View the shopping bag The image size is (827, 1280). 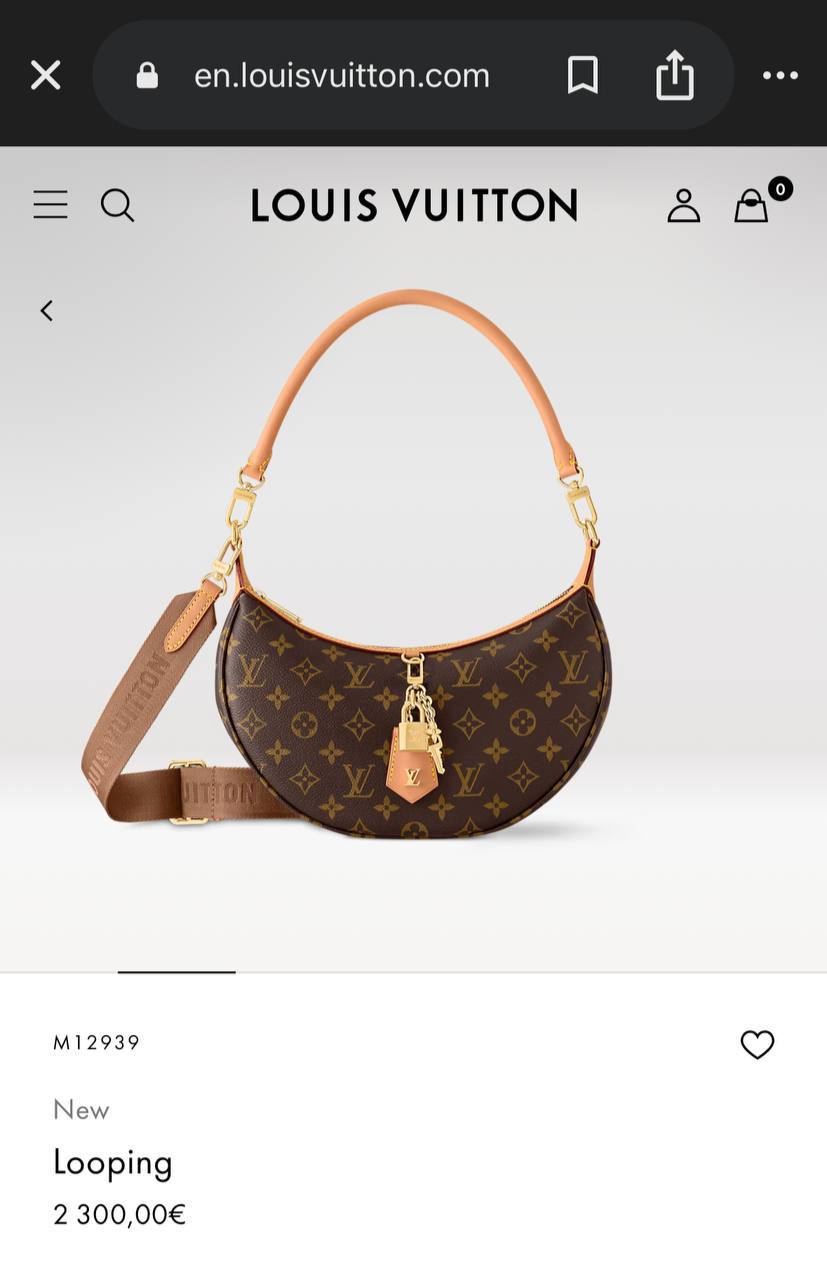(752, 206)
